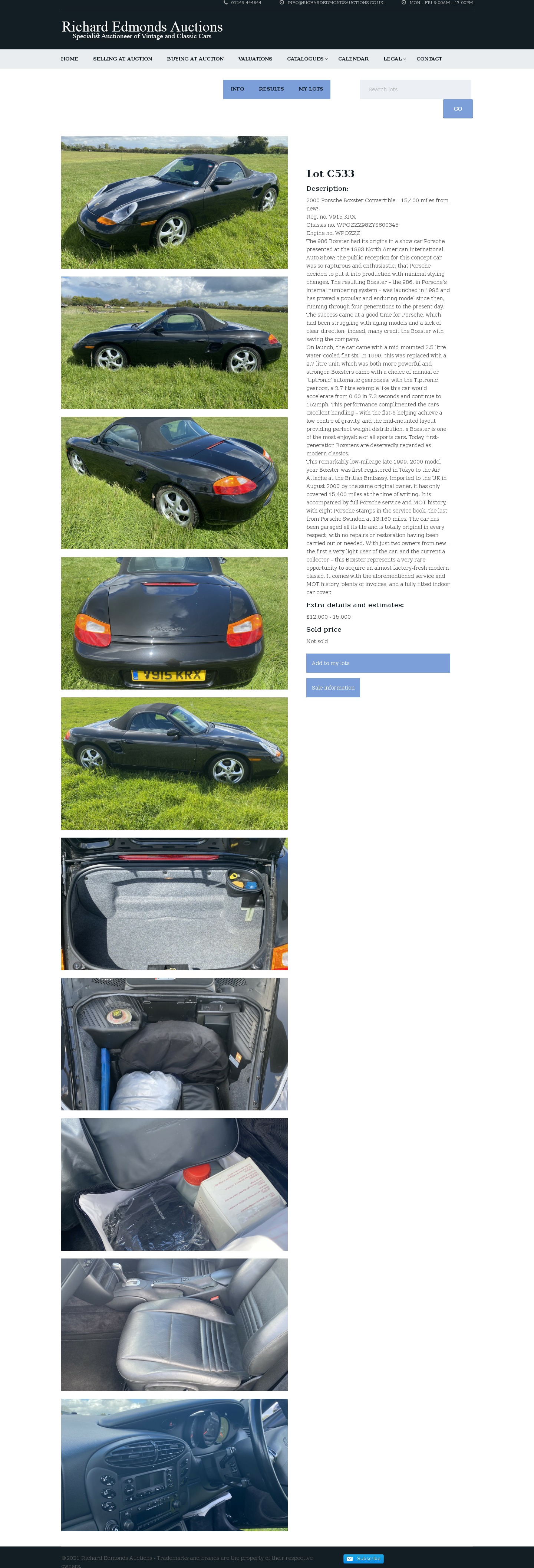Open Sale information
The height and width of the screenshot is (1568, 534).
pos(333,687)
